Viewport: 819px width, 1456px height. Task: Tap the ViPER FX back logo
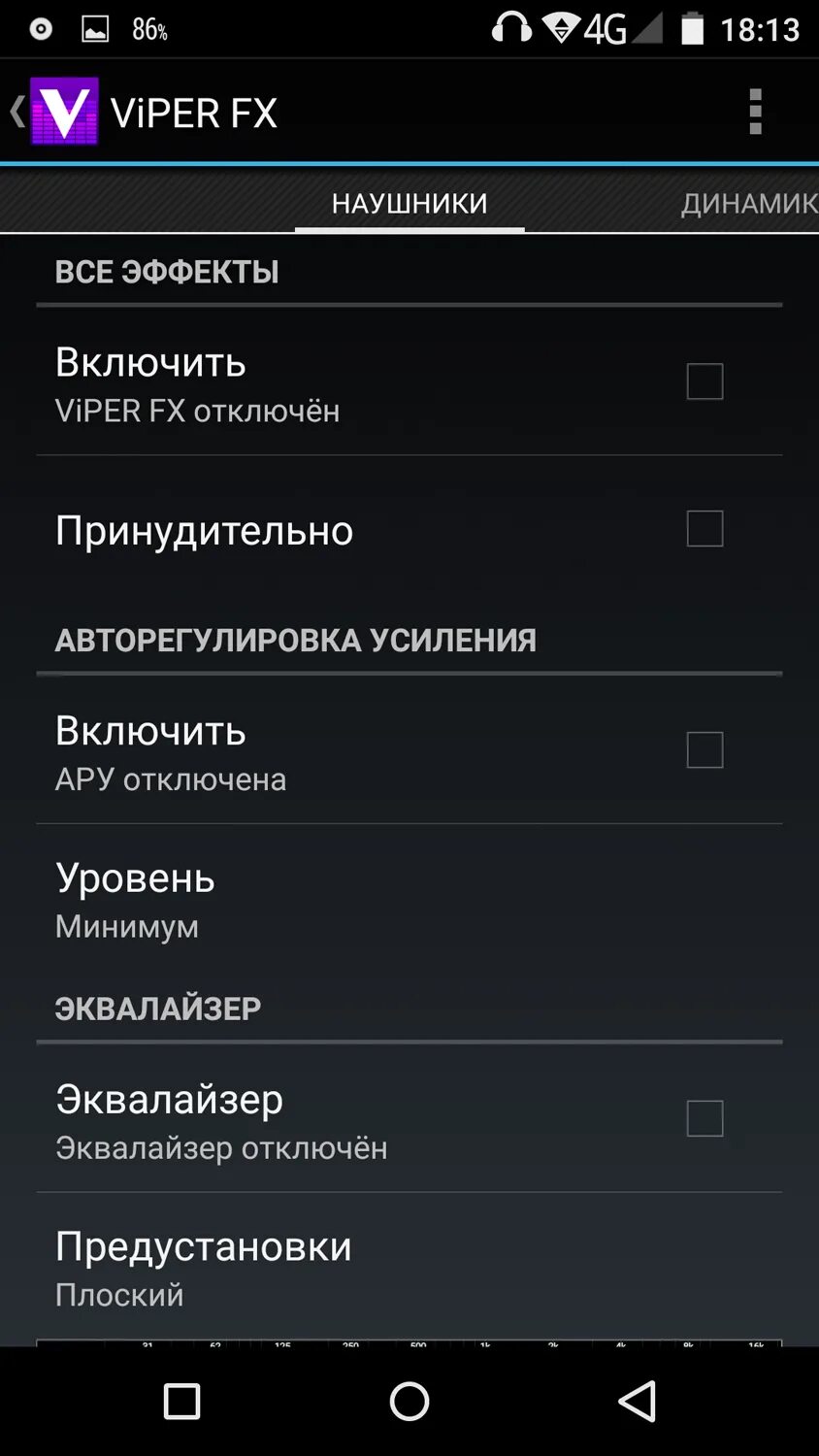[55, 112]
